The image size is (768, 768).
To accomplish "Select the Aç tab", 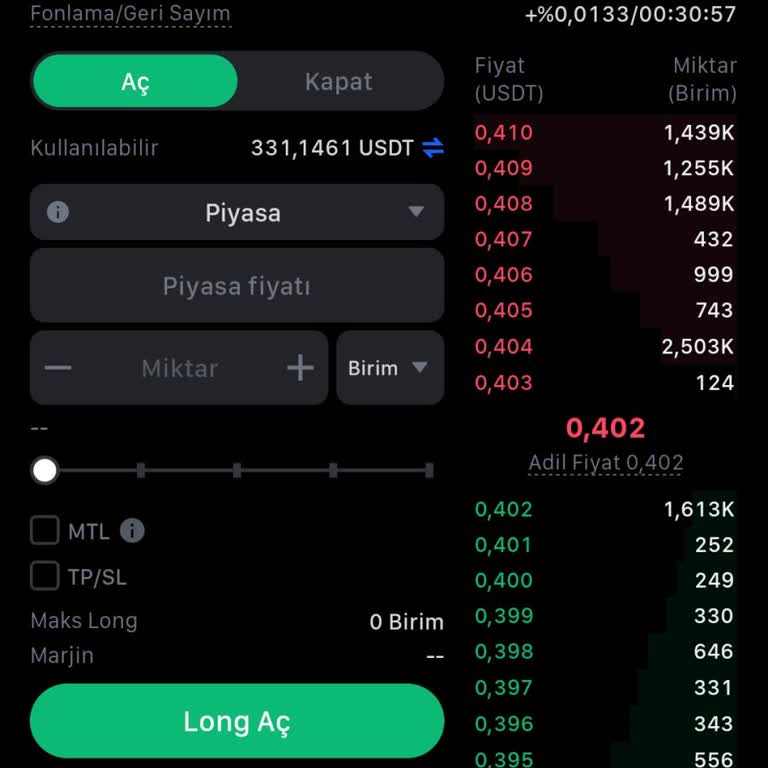I will [x=135, y=82].
